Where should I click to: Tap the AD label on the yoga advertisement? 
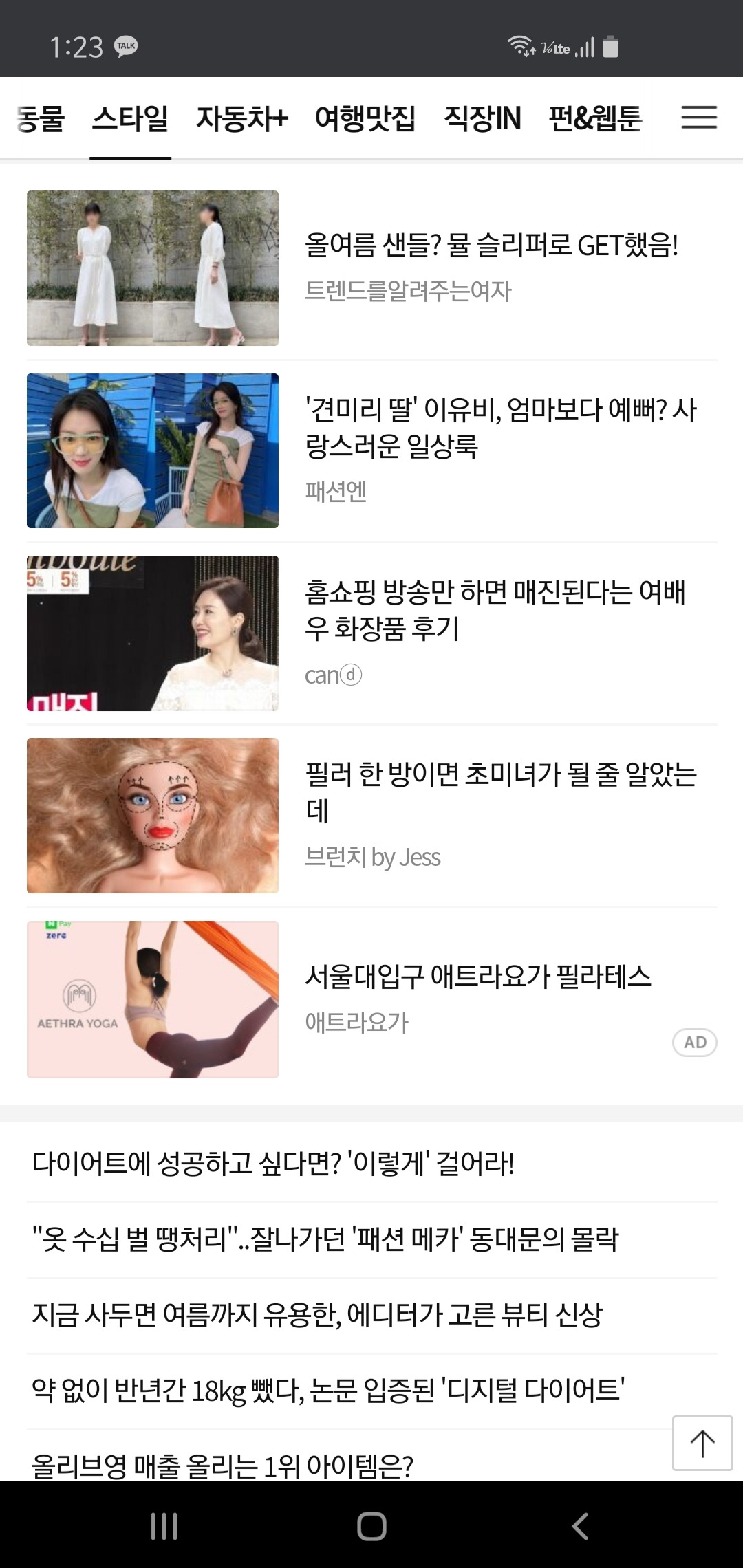point(695,1042)
